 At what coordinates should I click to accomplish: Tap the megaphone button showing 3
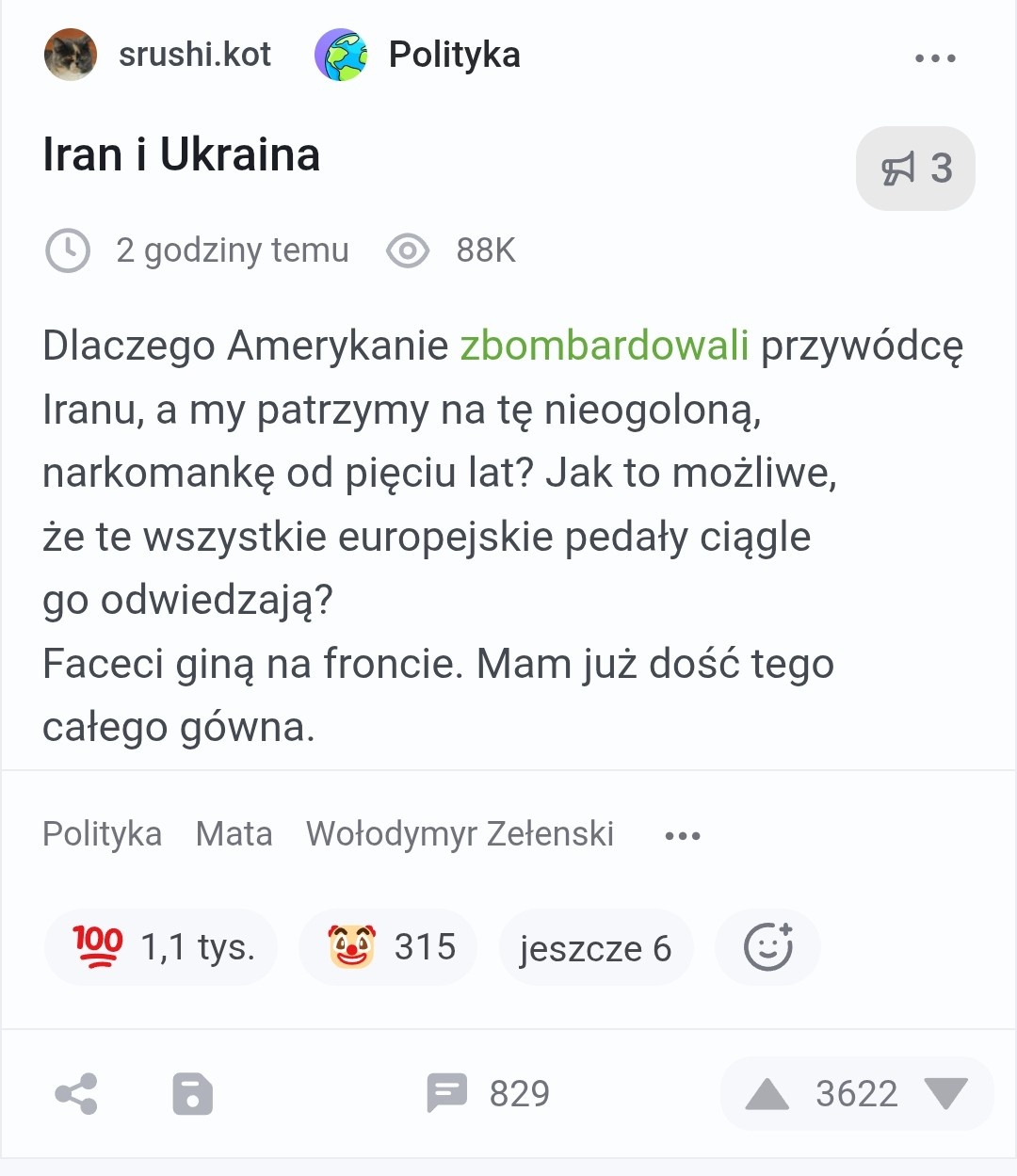point(915,169)
